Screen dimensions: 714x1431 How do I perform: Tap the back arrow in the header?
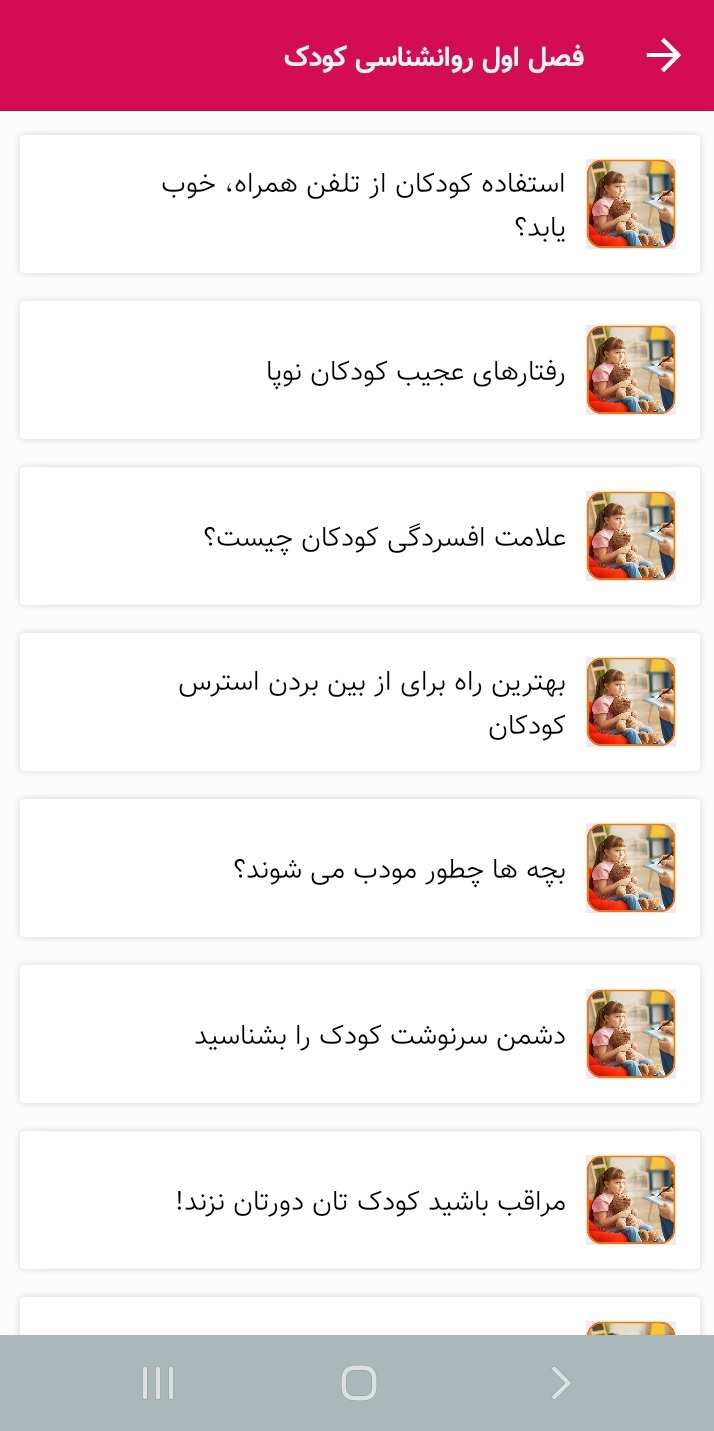coord(663,56)
